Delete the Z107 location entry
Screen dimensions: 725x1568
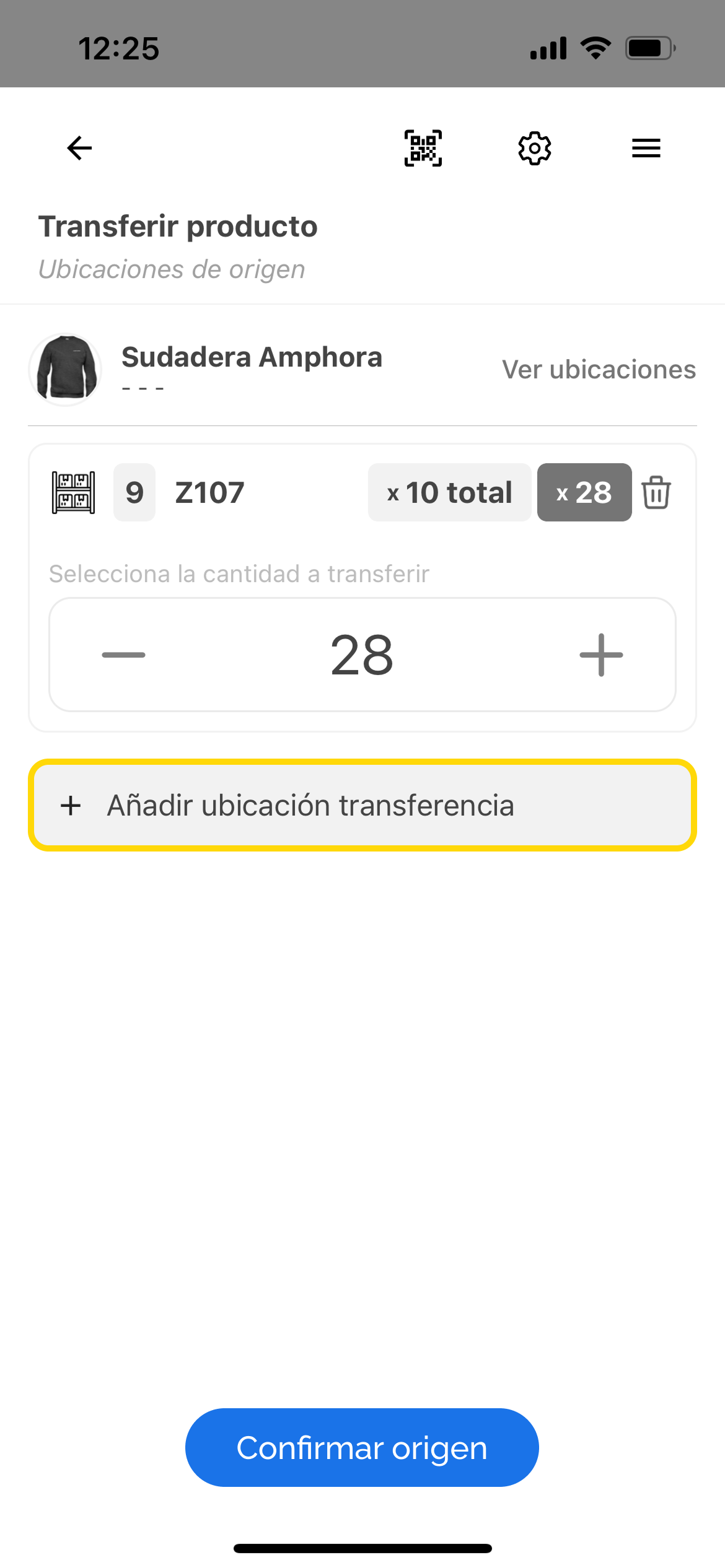point(656,492)
